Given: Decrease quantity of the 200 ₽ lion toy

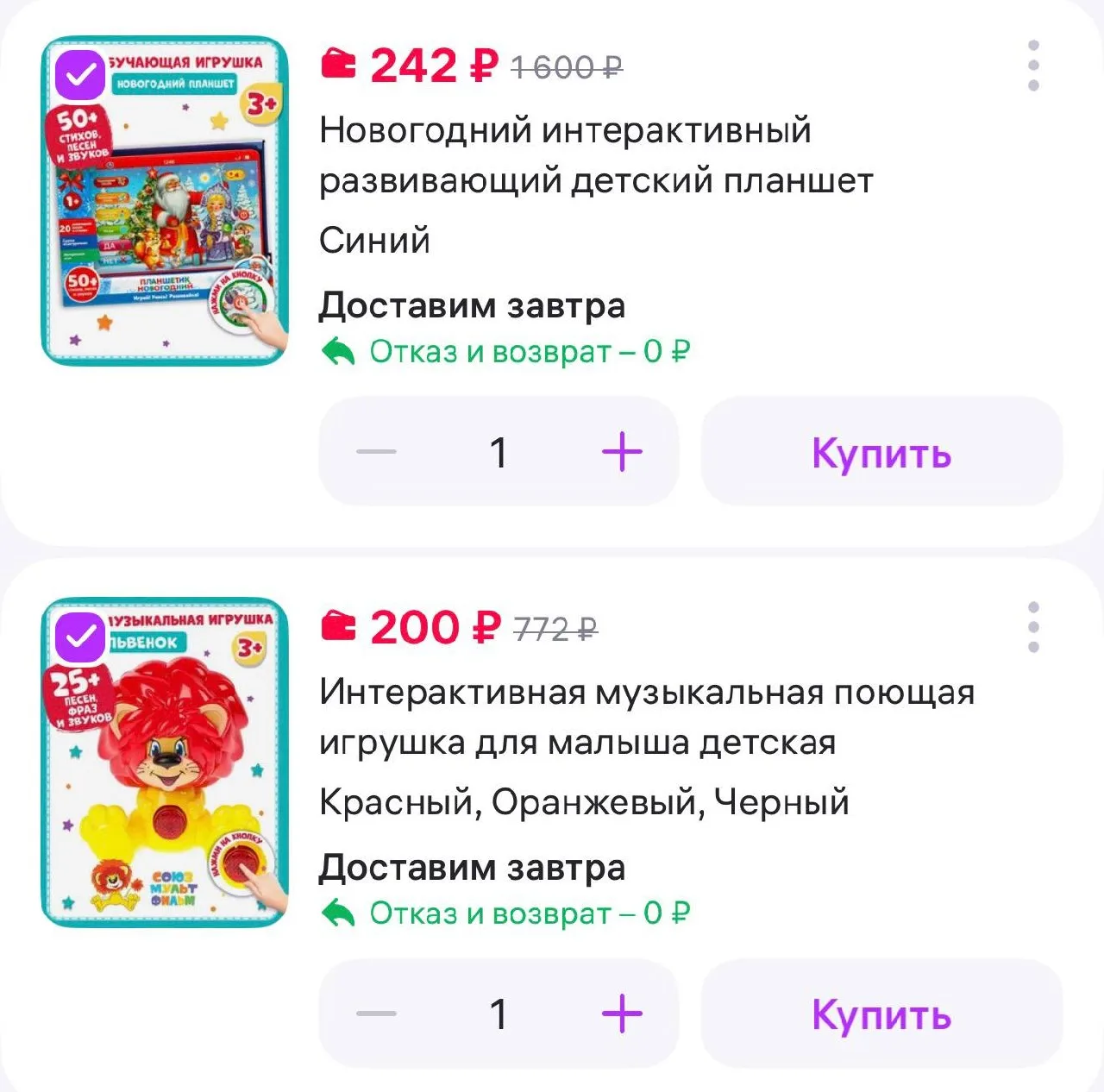Looking at the screenshot, I should (377, 1014).
